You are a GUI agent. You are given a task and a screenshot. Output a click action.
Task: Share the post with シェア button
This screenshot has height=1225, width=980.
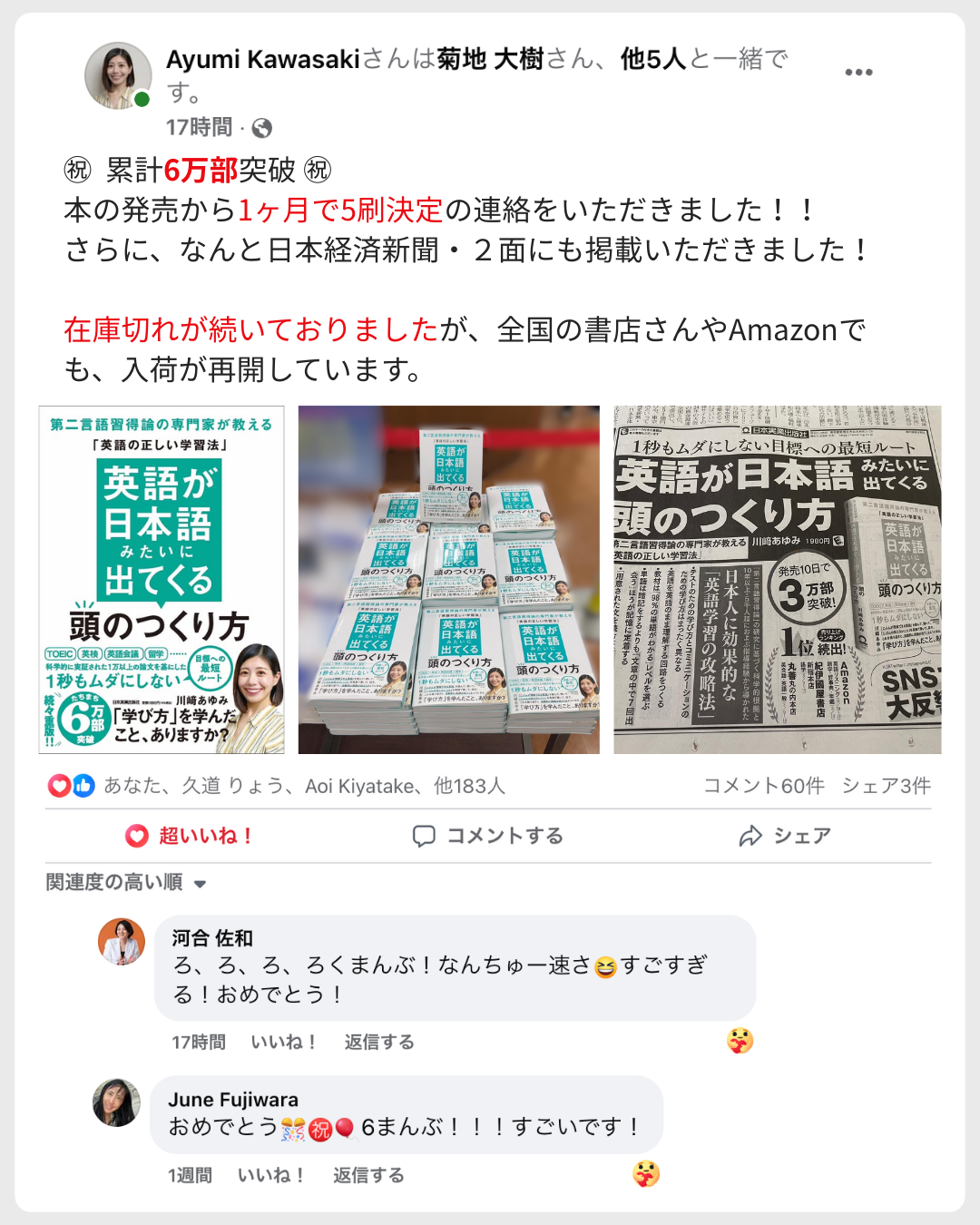point(786,836)
